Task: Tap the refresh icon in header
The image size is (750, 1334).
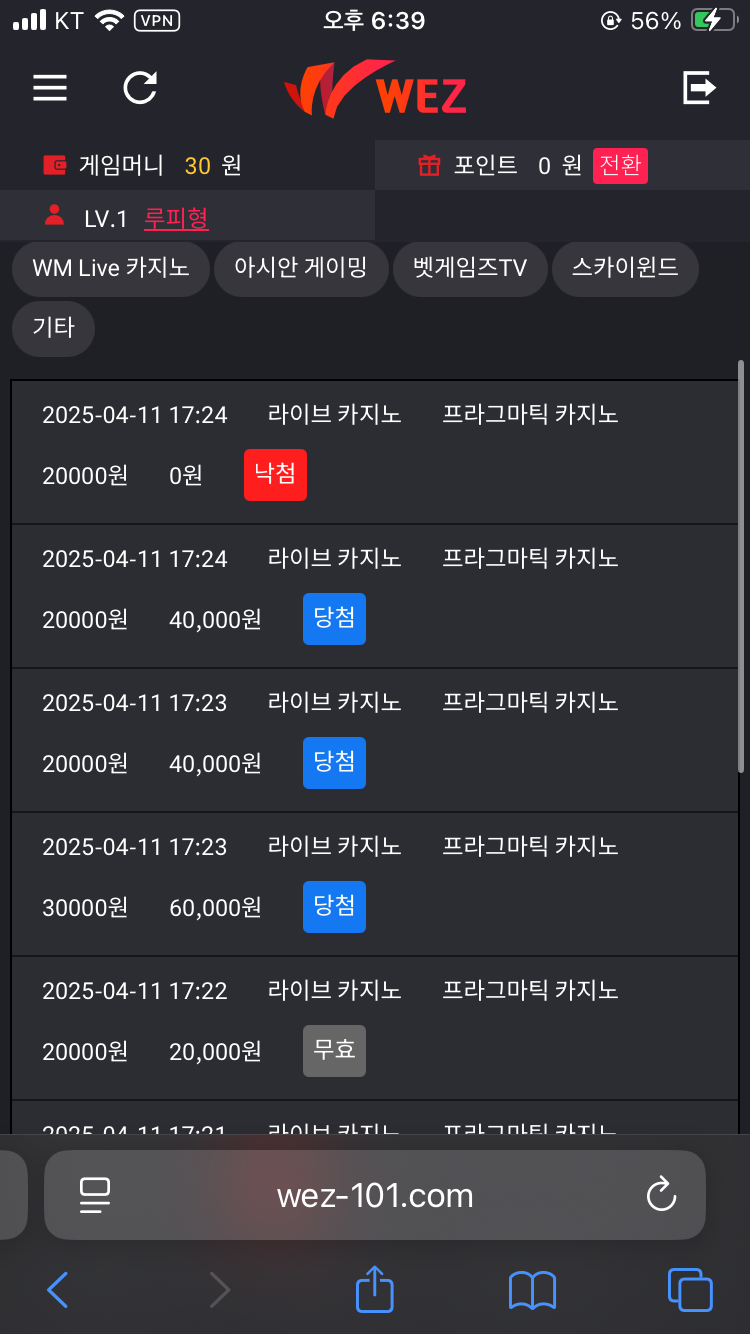Action: 140,88
